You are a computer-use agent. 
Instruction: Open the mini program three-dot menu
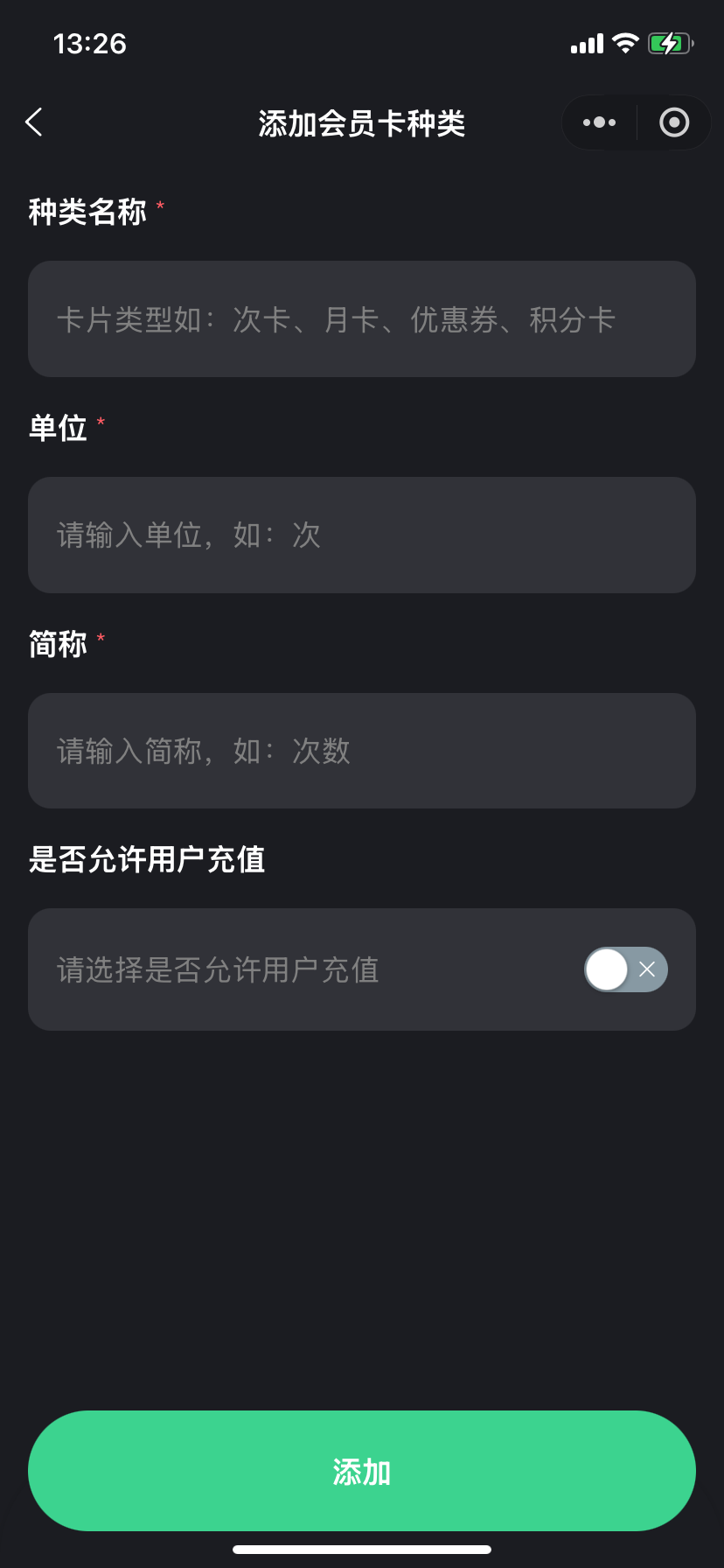(x=599, y=122)
